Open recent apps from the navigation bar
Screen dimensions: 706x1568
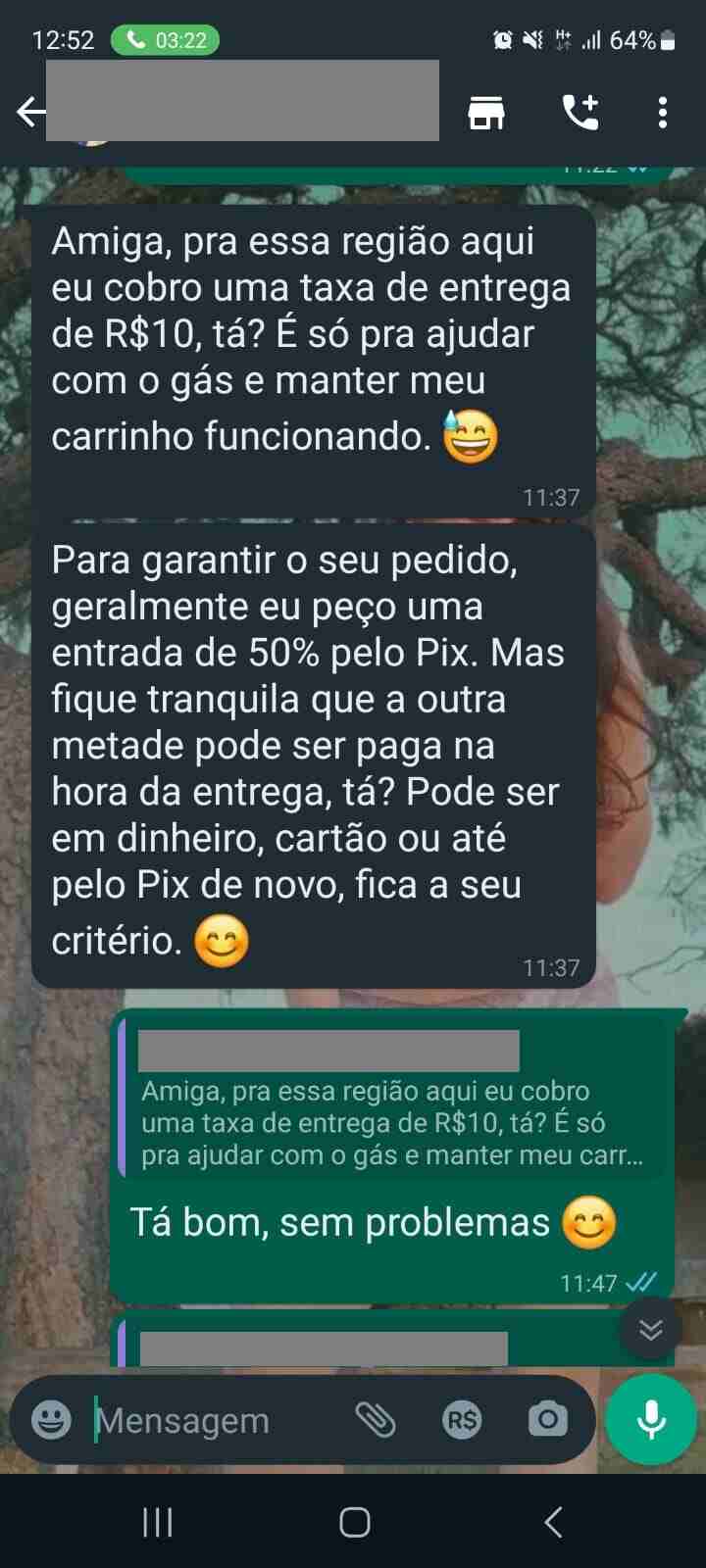[158, 1522]
